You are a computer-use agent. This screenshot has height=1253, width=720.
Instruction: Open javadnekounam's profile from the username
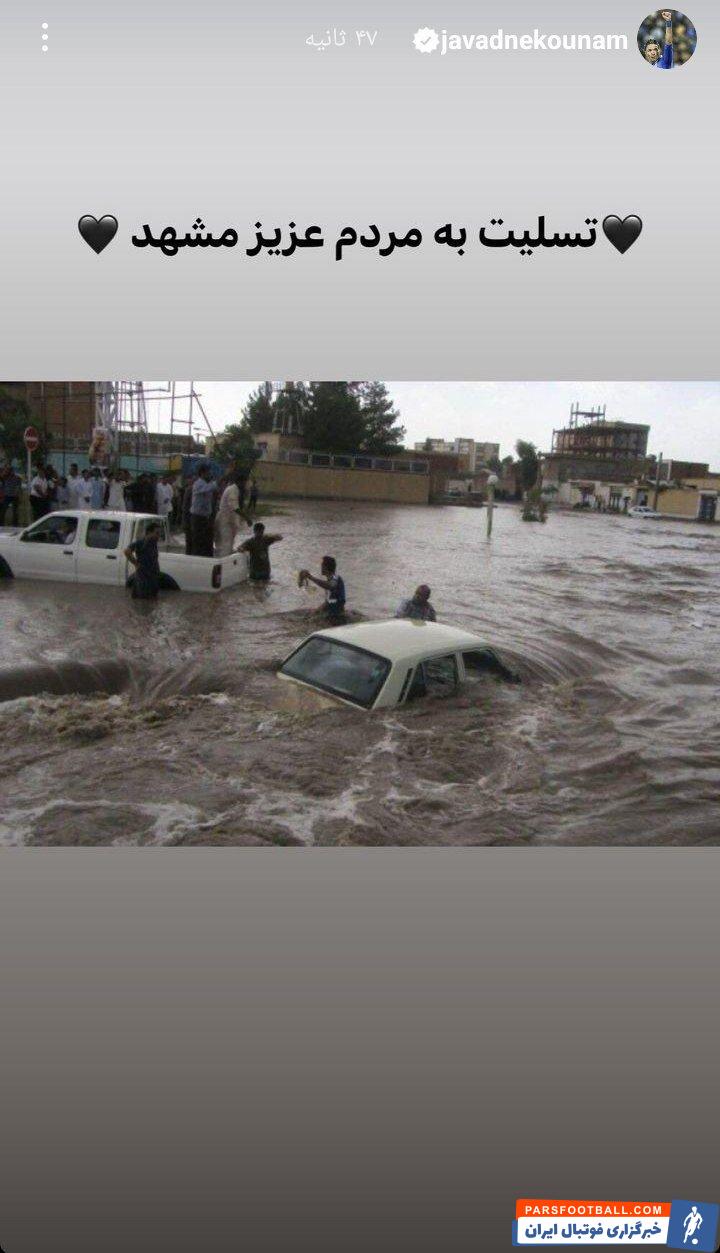534,41
